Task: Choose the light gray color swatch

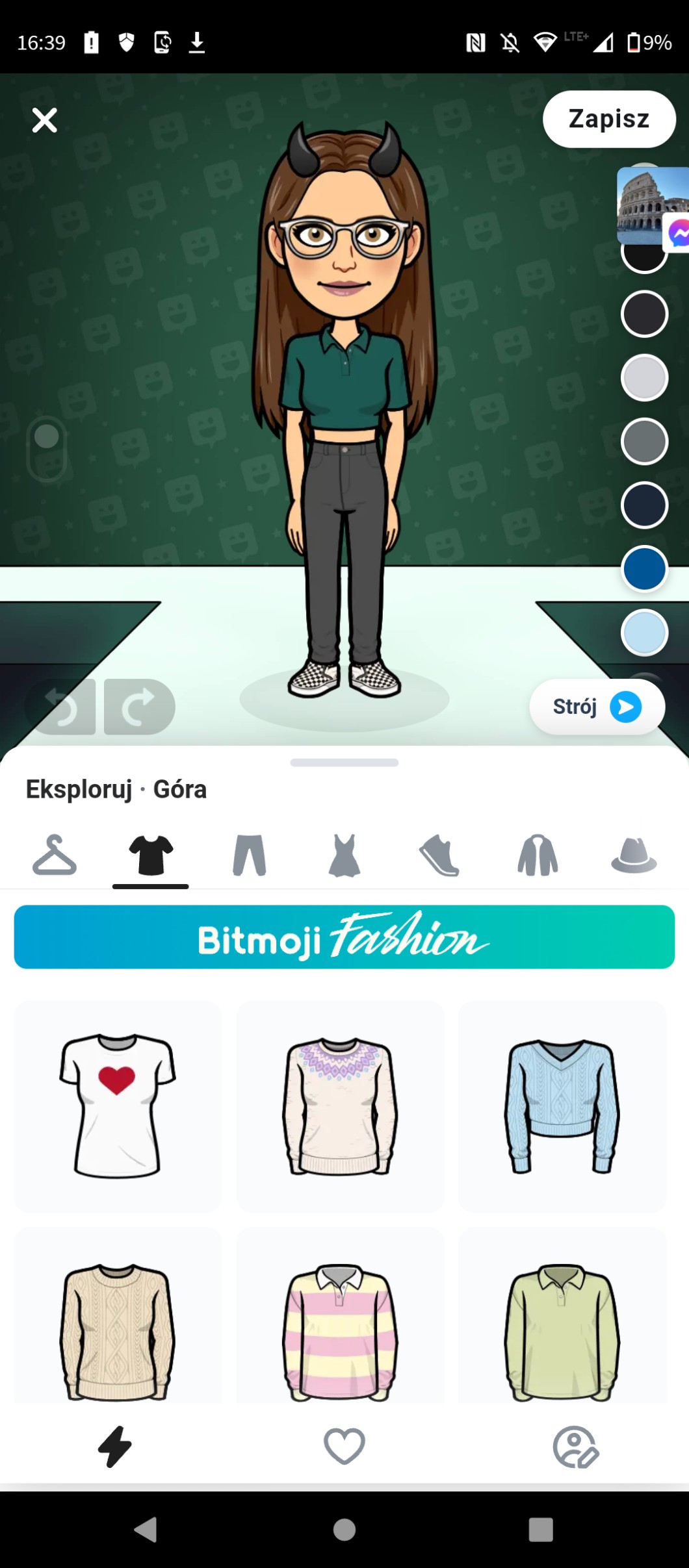Action: pyautogui.click(x=644, y=378)
